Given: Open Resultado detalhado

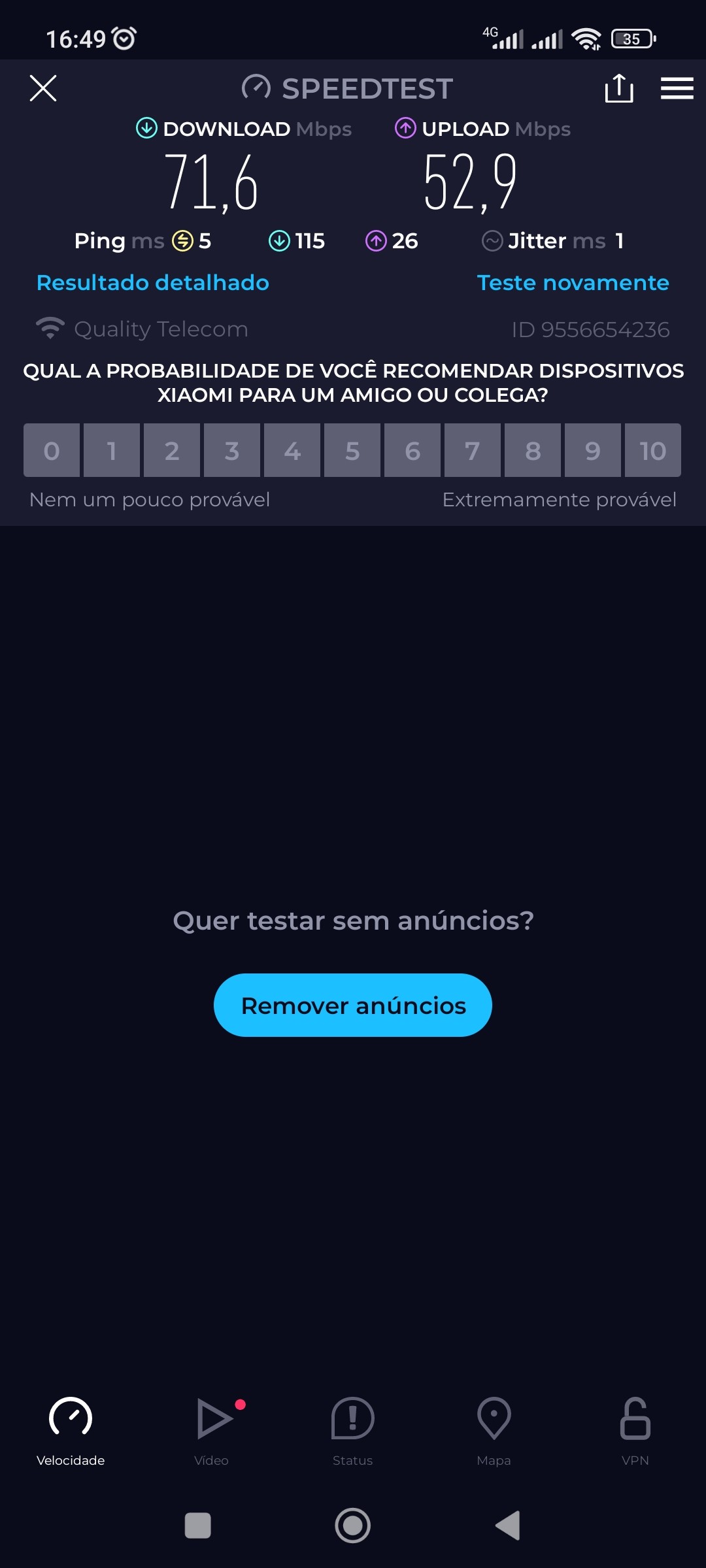Looking at the screenshot, I should 153,283.
